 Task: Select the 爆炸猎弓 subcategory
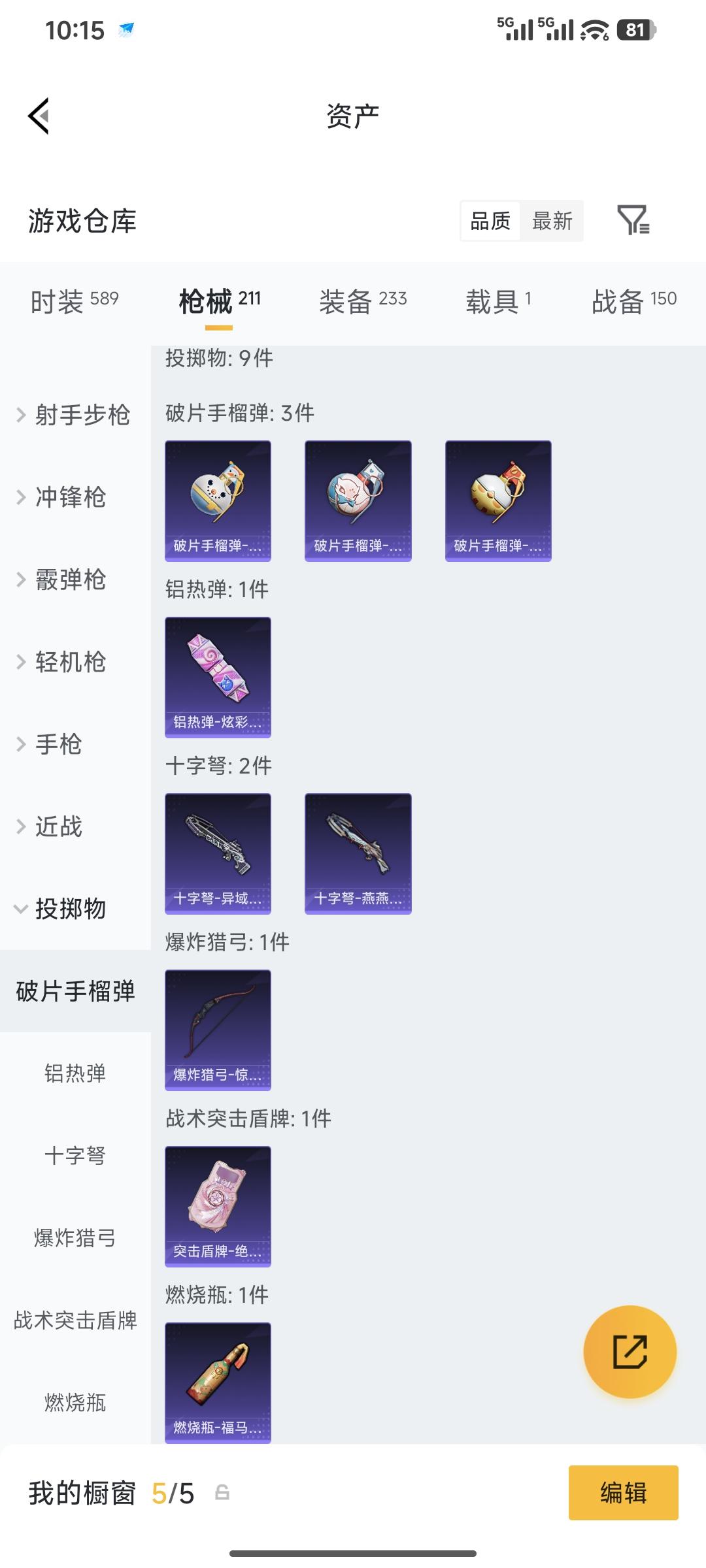[x=75, y=1238]
